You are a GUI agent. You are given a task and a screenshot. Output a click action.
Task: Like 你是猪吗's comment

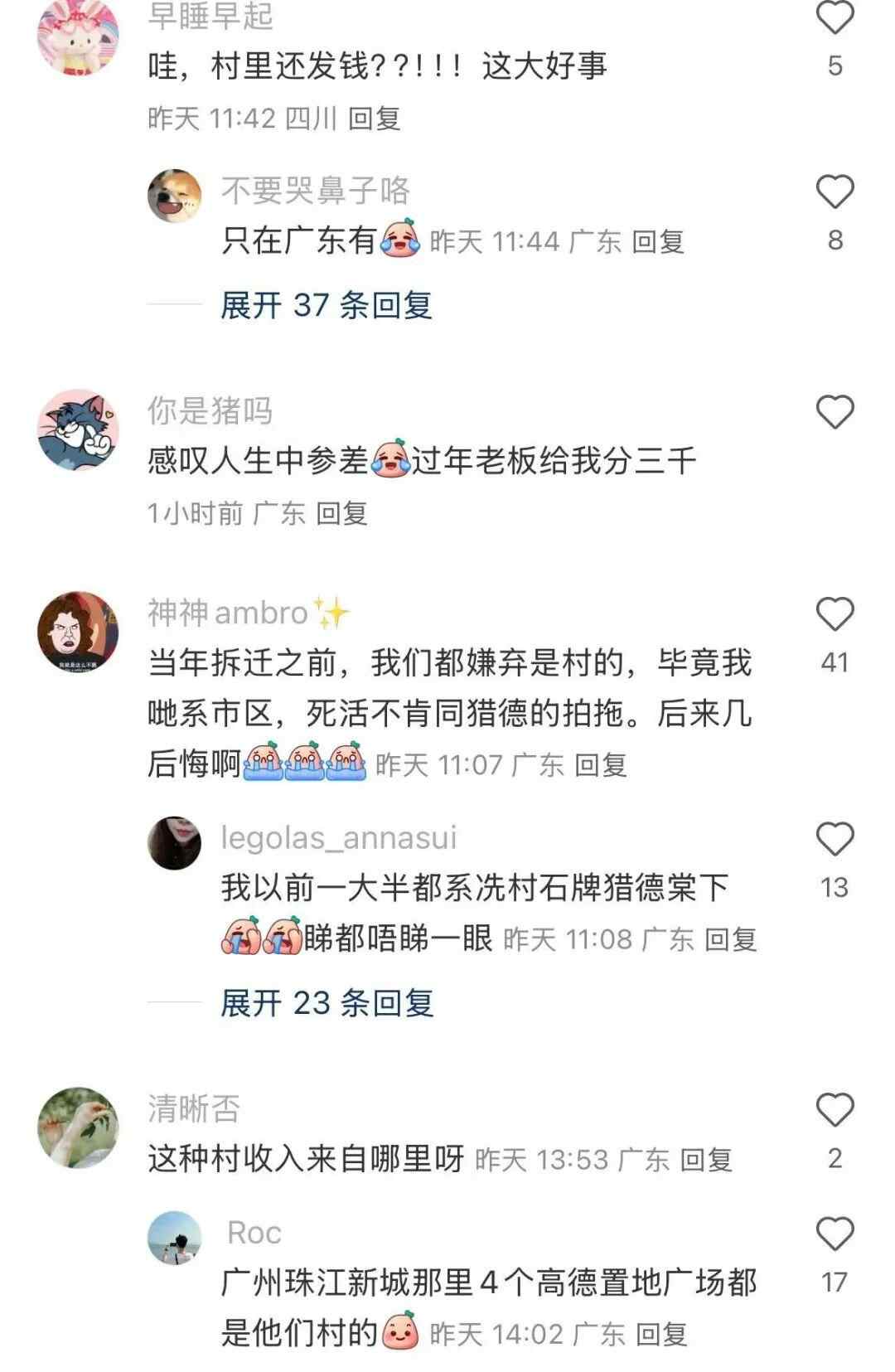pos(835,412)
